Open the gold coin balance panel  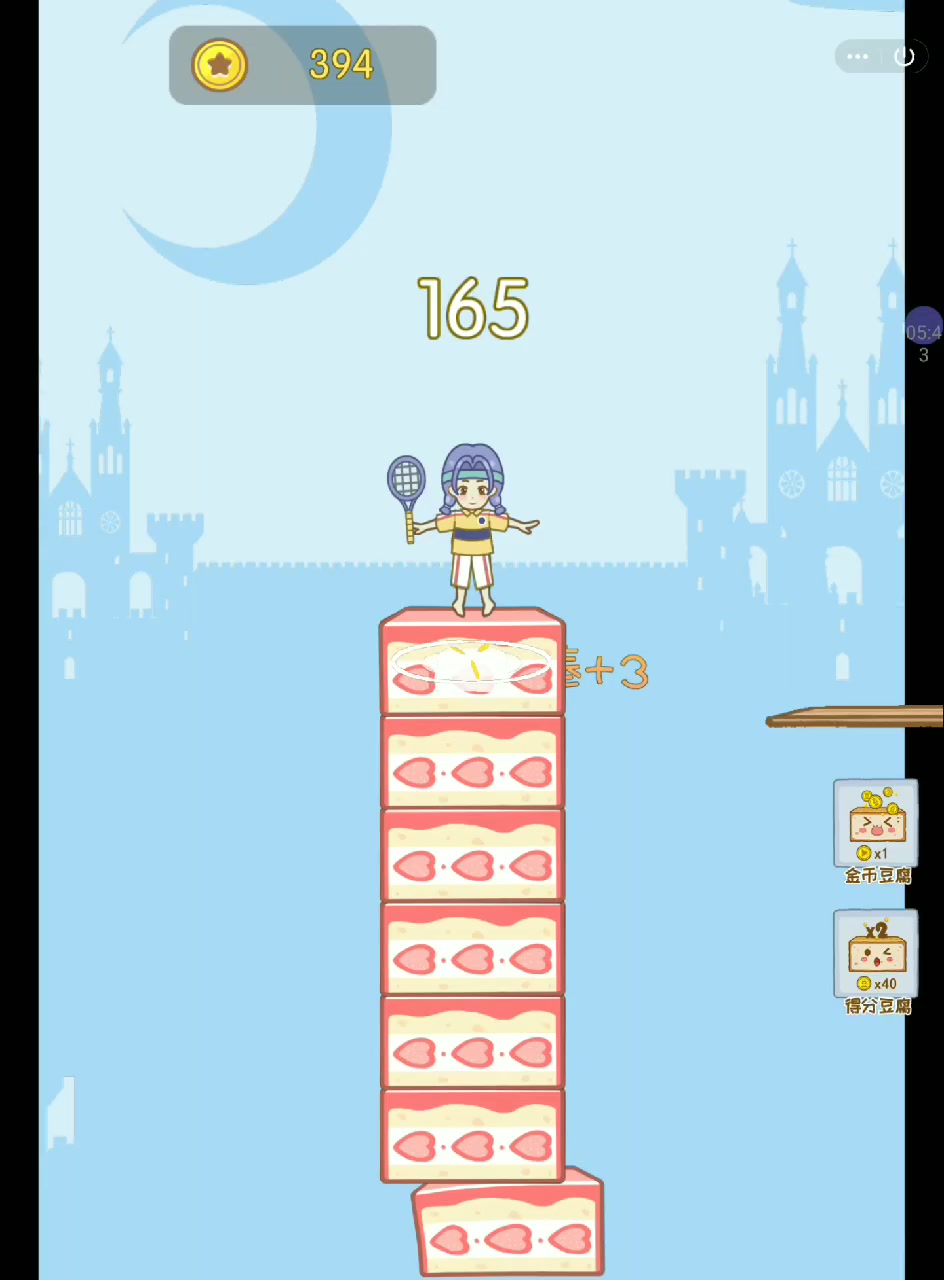pos(302,66)
